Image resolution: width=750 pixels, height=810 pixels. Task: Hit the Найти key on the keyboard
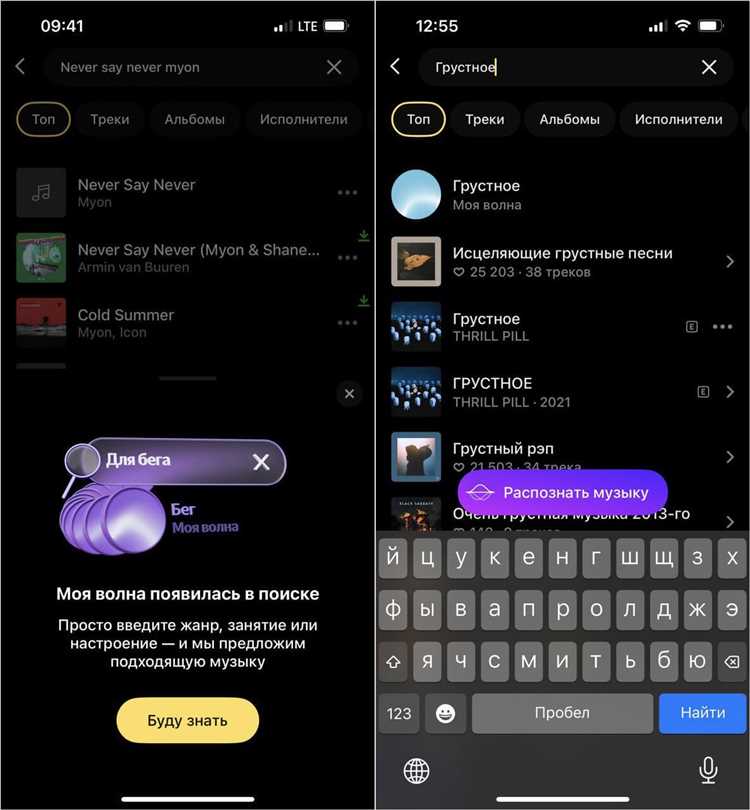(702, 713)
